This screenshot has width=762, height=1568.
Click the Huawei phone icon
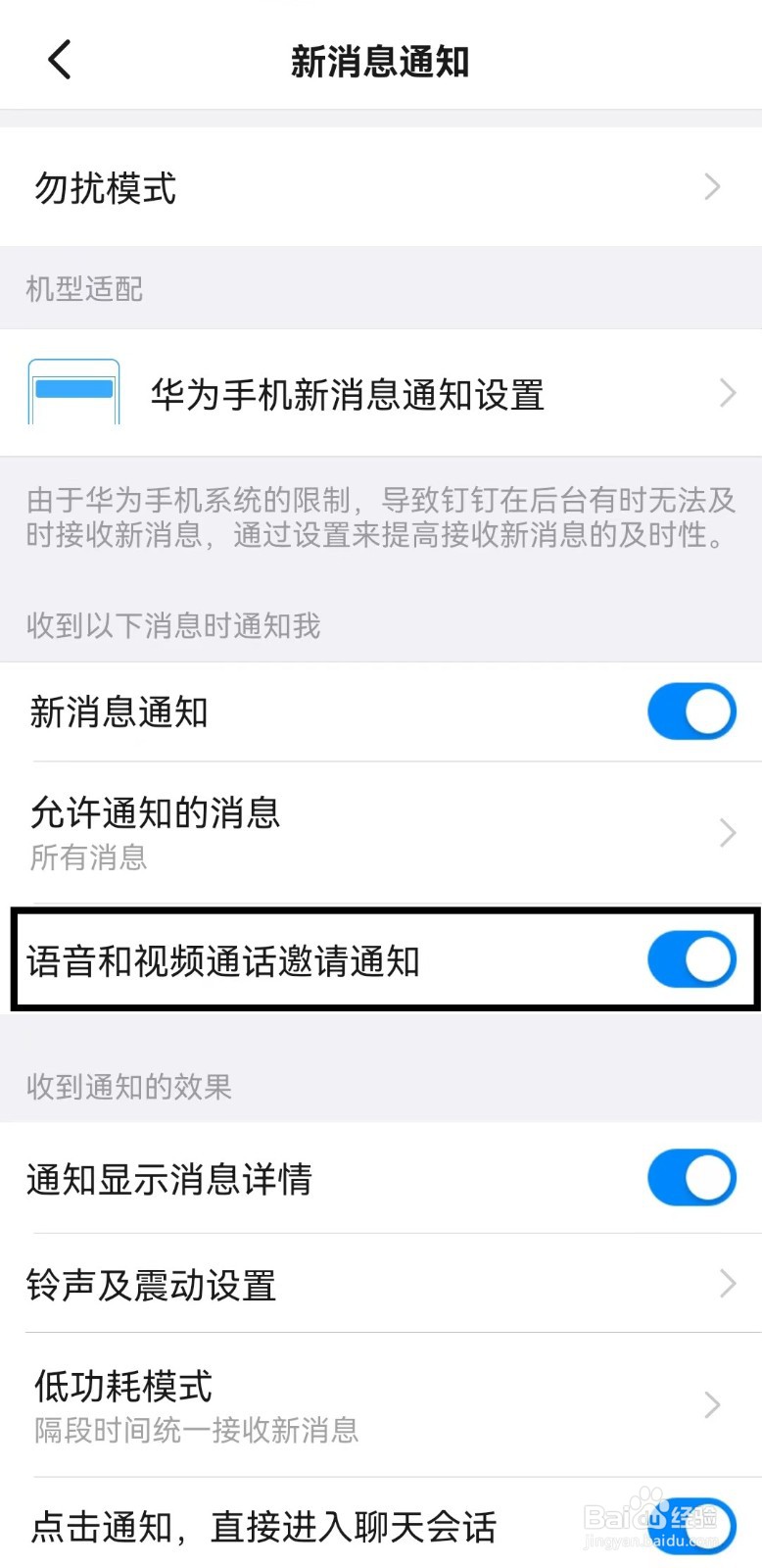(73, 393)
